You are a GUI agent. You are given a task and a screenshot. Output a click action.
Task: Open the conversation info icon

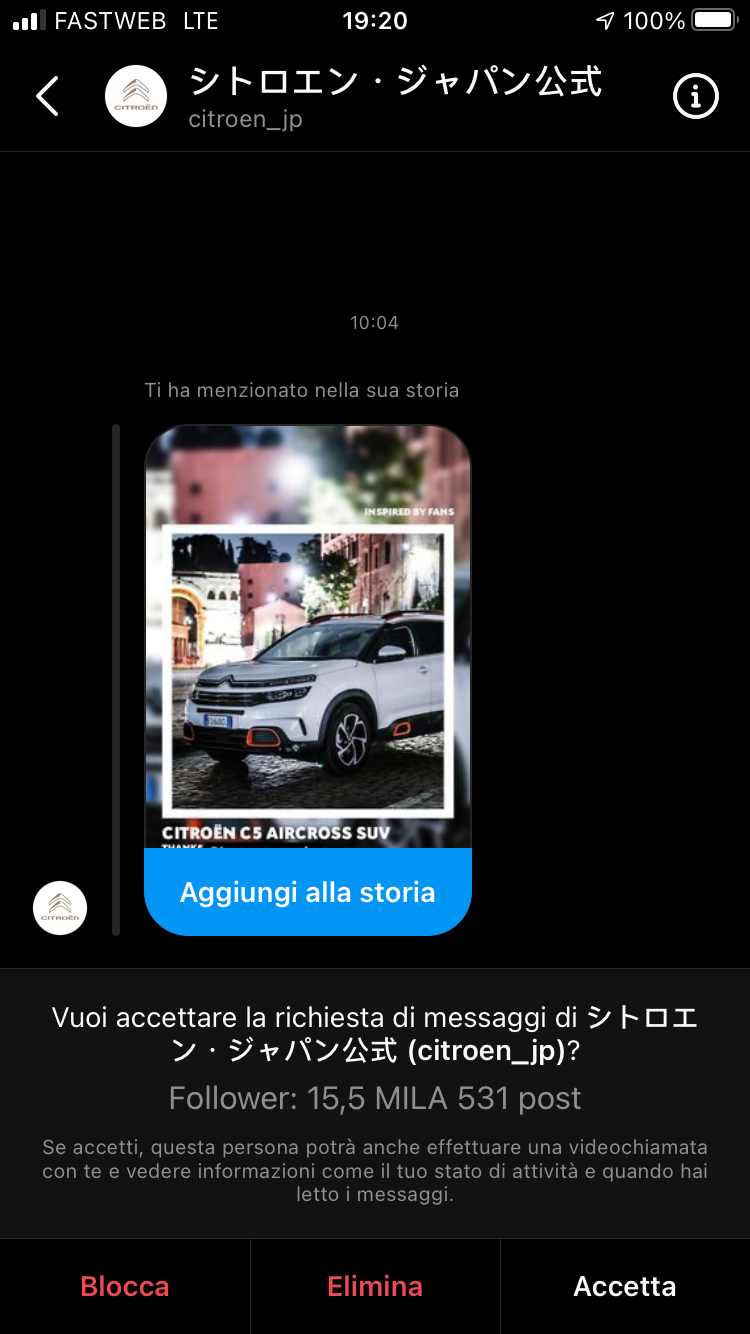tap(696, 96)
